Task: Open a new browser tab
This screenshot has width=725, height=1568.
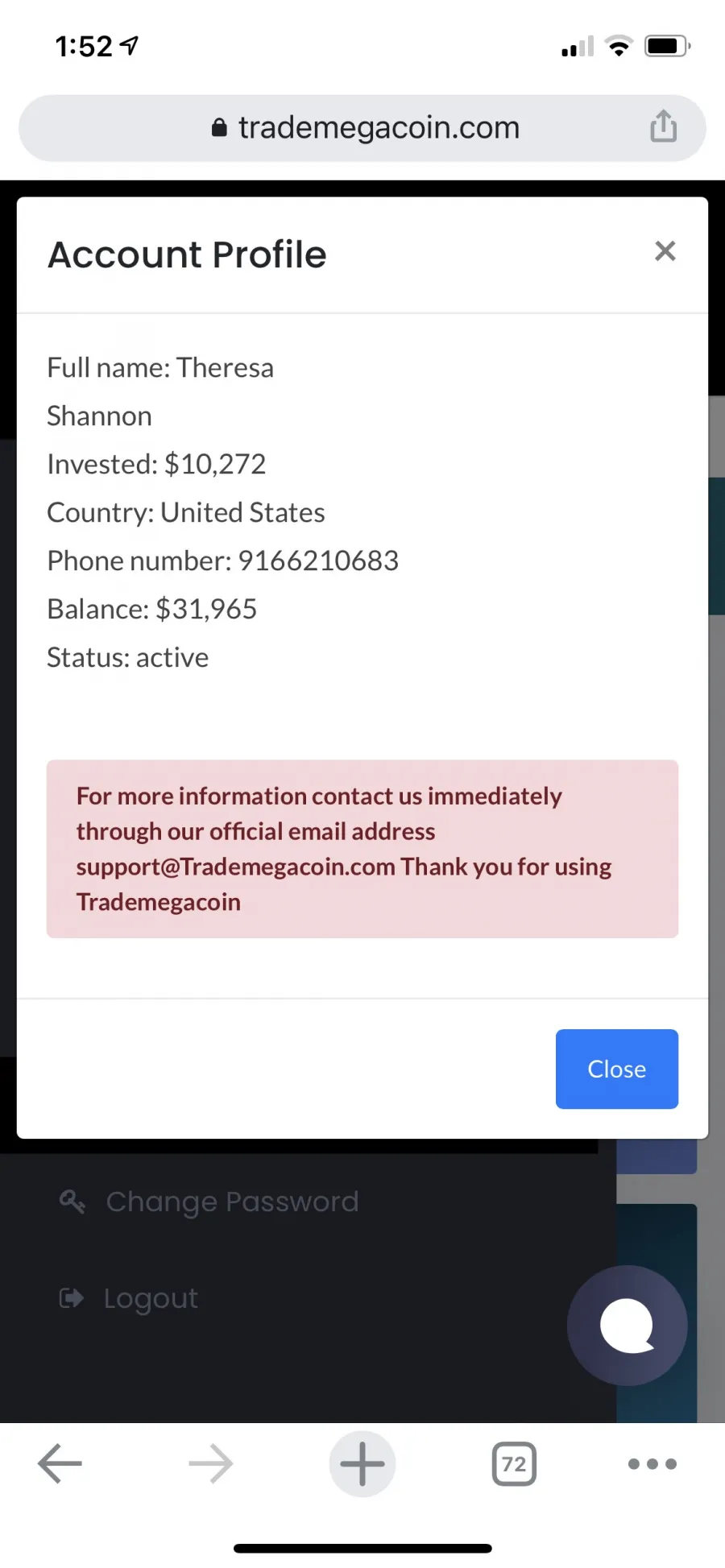Action: pos(362,1463)
